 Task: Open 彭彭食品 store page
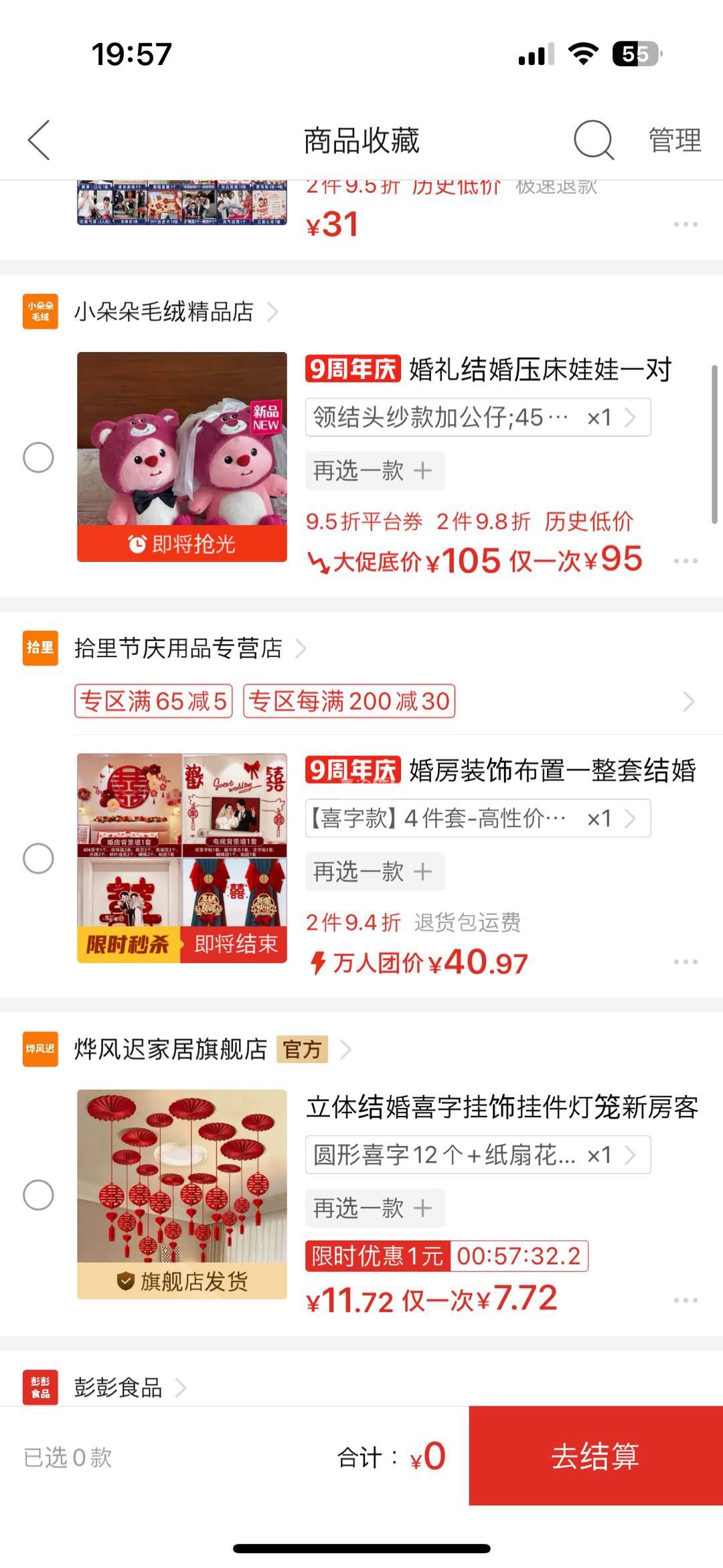point(118,1387)
